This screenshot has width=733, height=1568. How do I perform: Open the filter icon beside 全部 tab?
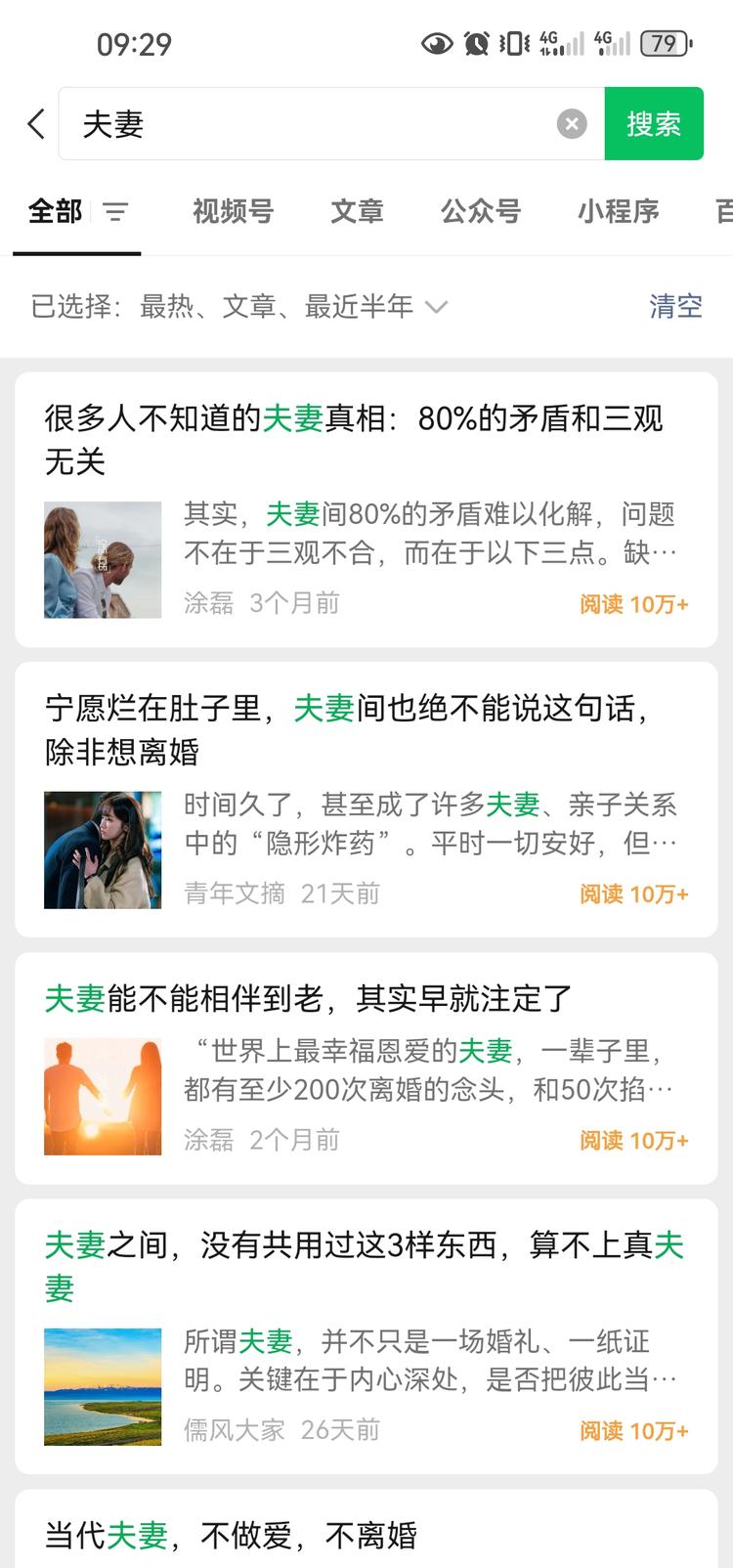pyautogui.click(x=116, y=214)
